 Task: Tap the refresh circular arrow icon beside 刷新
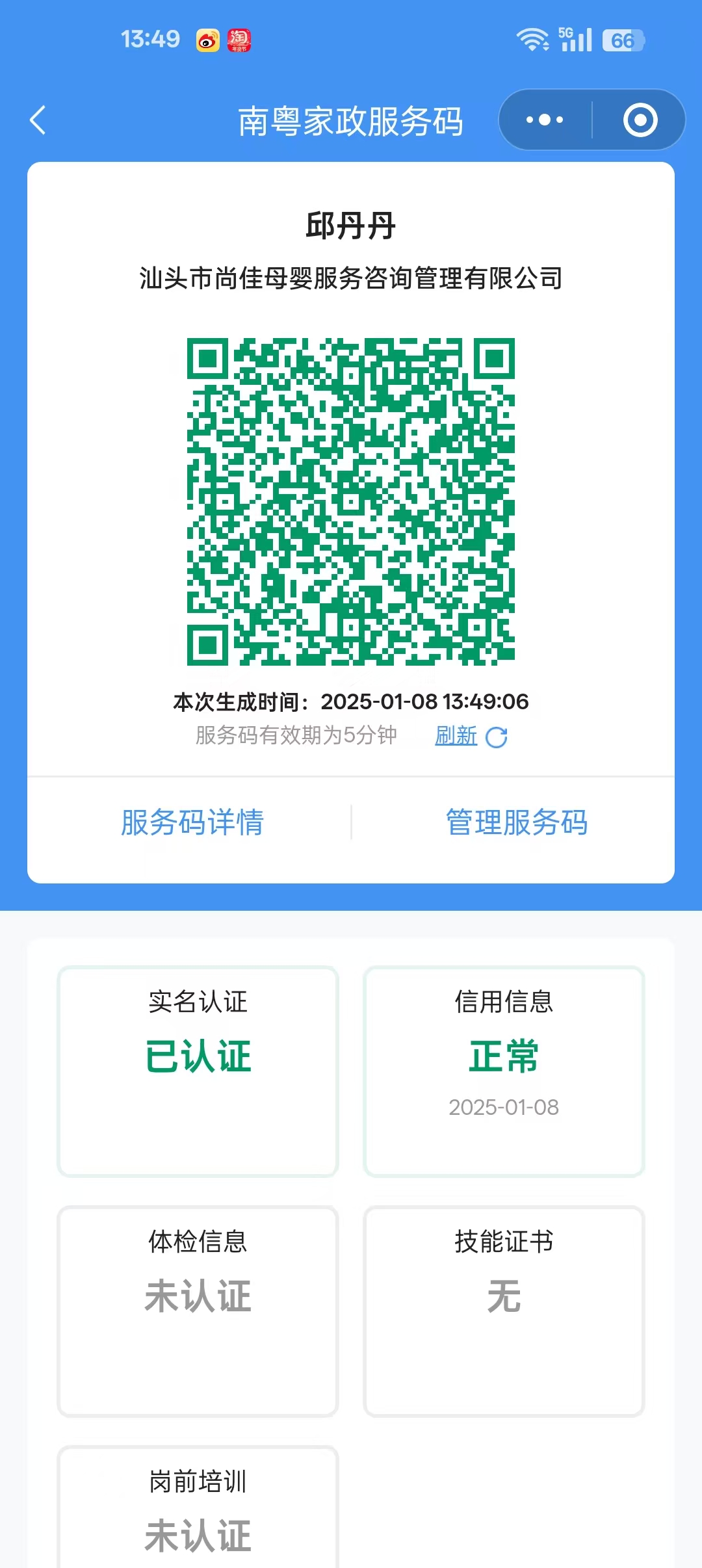tap(498, 736)
